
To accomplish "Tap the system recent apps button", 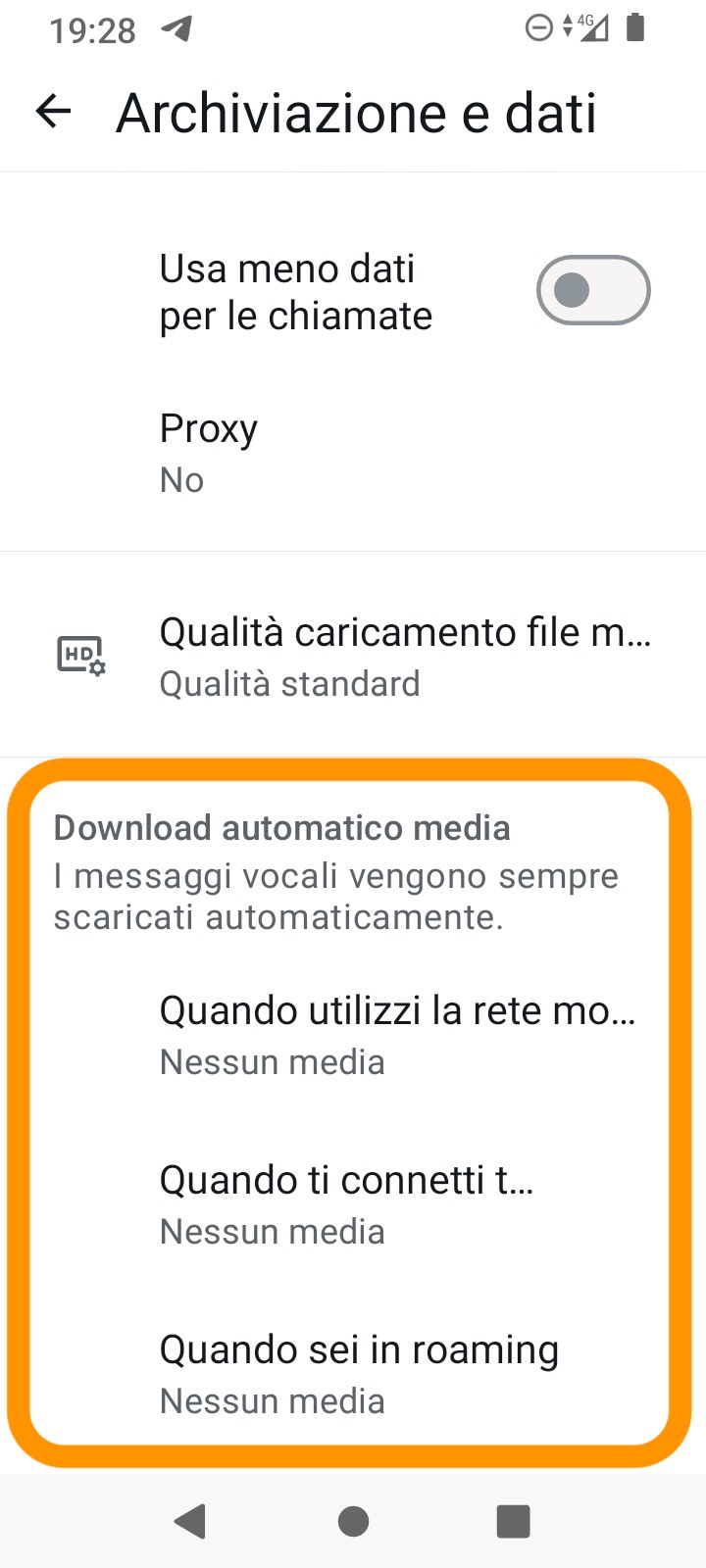I will tap(513, 1521).
